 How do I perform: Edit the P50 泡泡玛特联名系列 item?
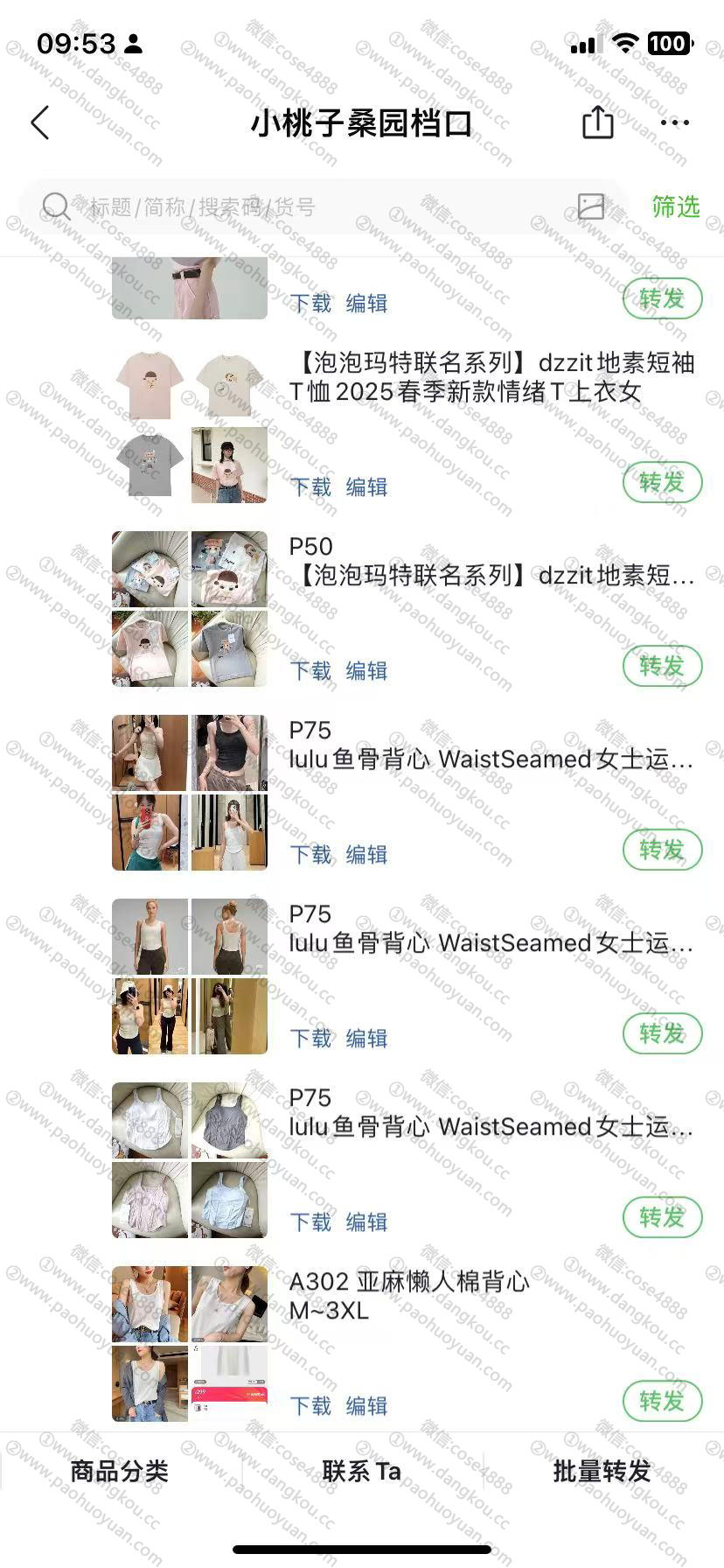[366, 671]
